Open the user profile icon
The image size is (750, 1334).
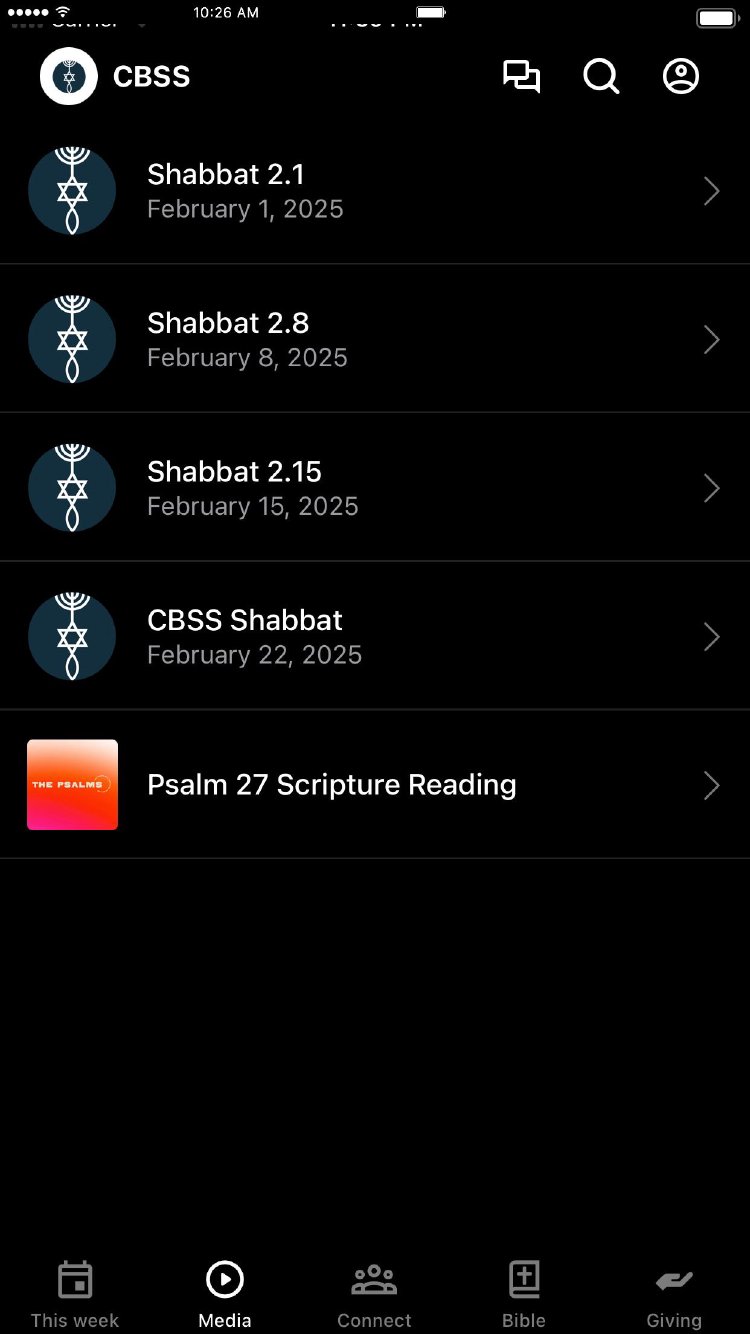pyautogui.click(x=681, y=77)
